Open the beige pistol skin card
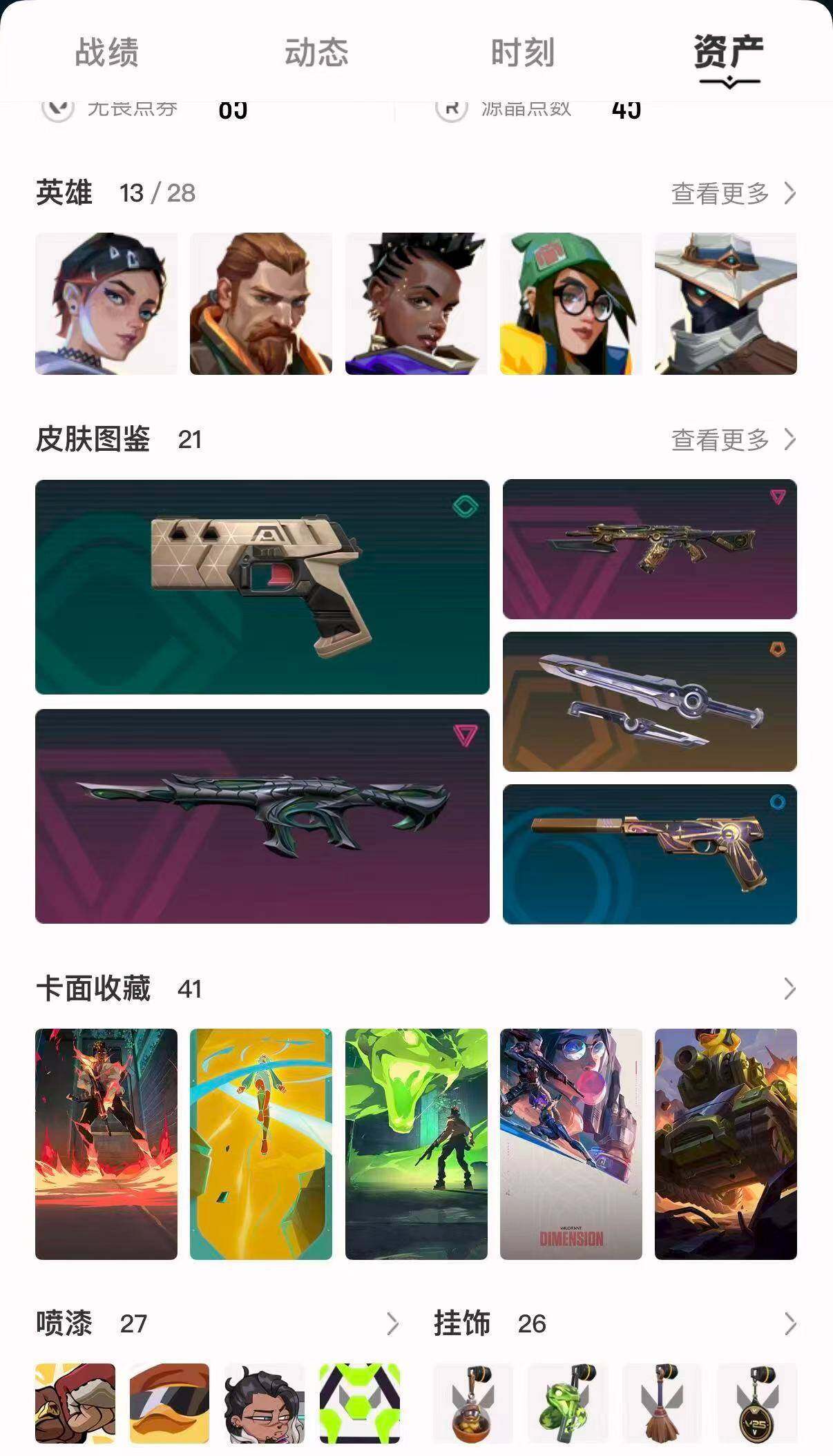Screen dimensions: 833x1456 [x=262, y=587]
